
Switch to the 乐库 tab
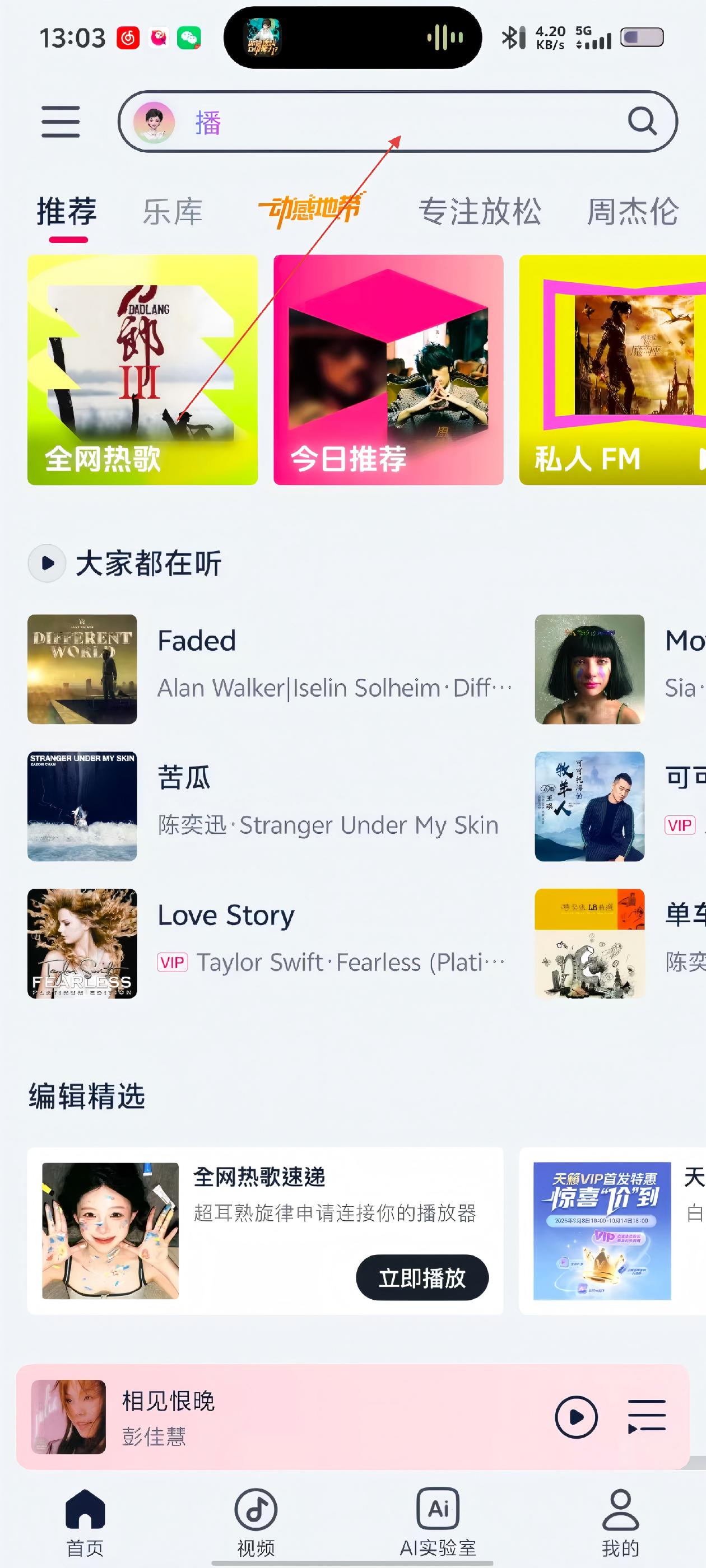pyautogui.click(x=173, y=212)
